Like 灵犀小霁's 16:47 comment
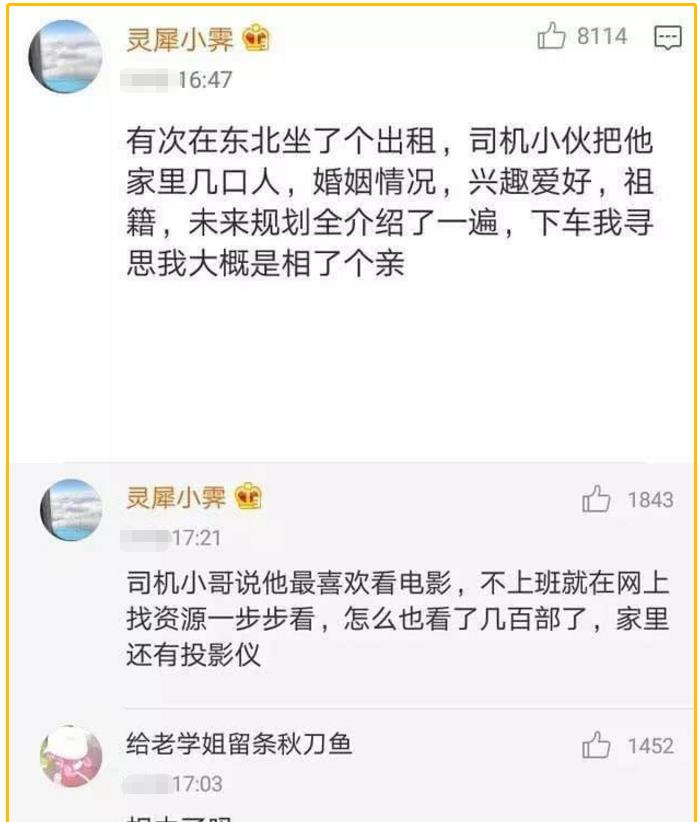The height and width of the screenshot is (822, 699). 552,37
